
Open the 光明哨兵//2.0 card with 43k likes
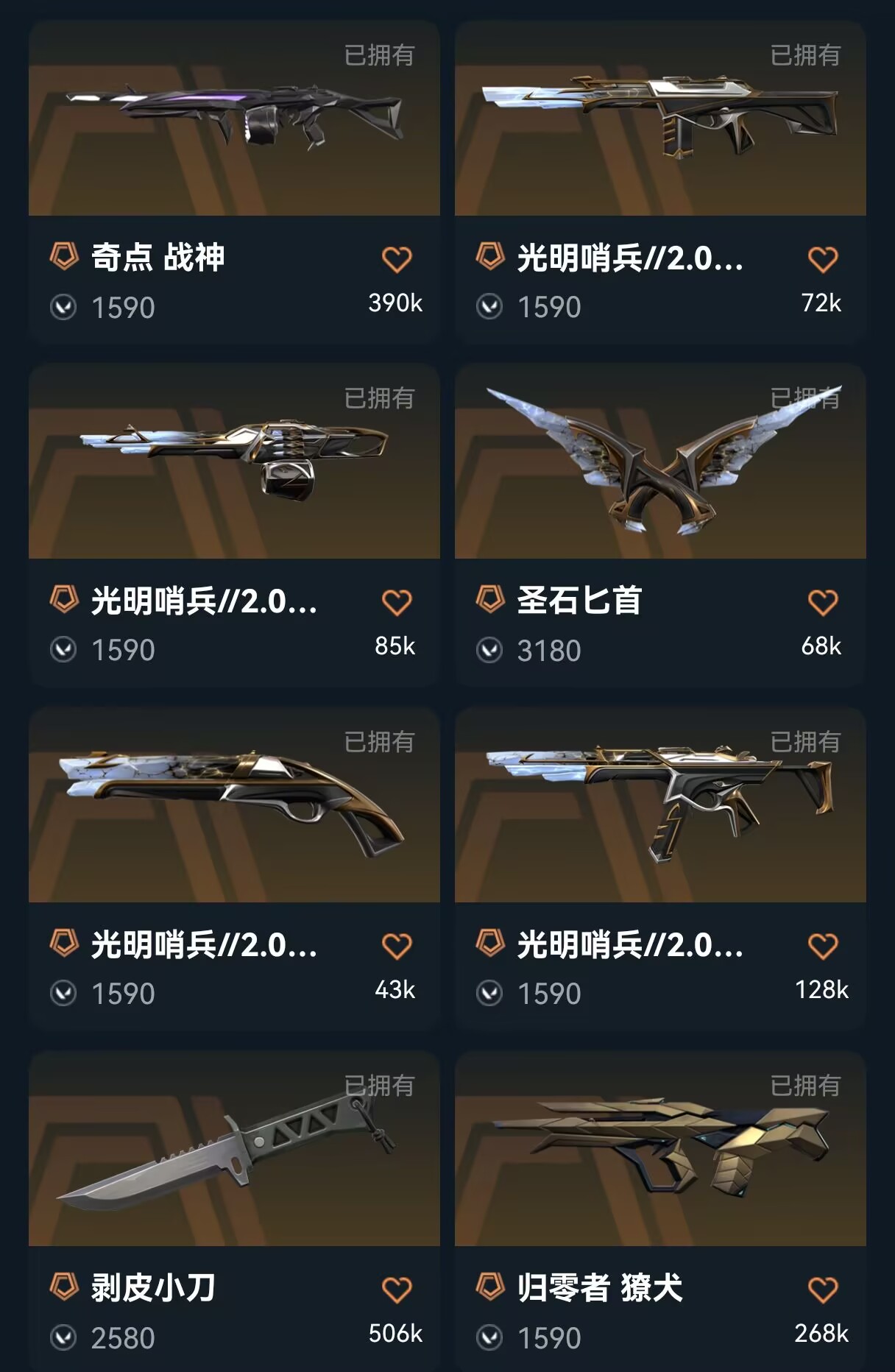(x=234, y=806)
